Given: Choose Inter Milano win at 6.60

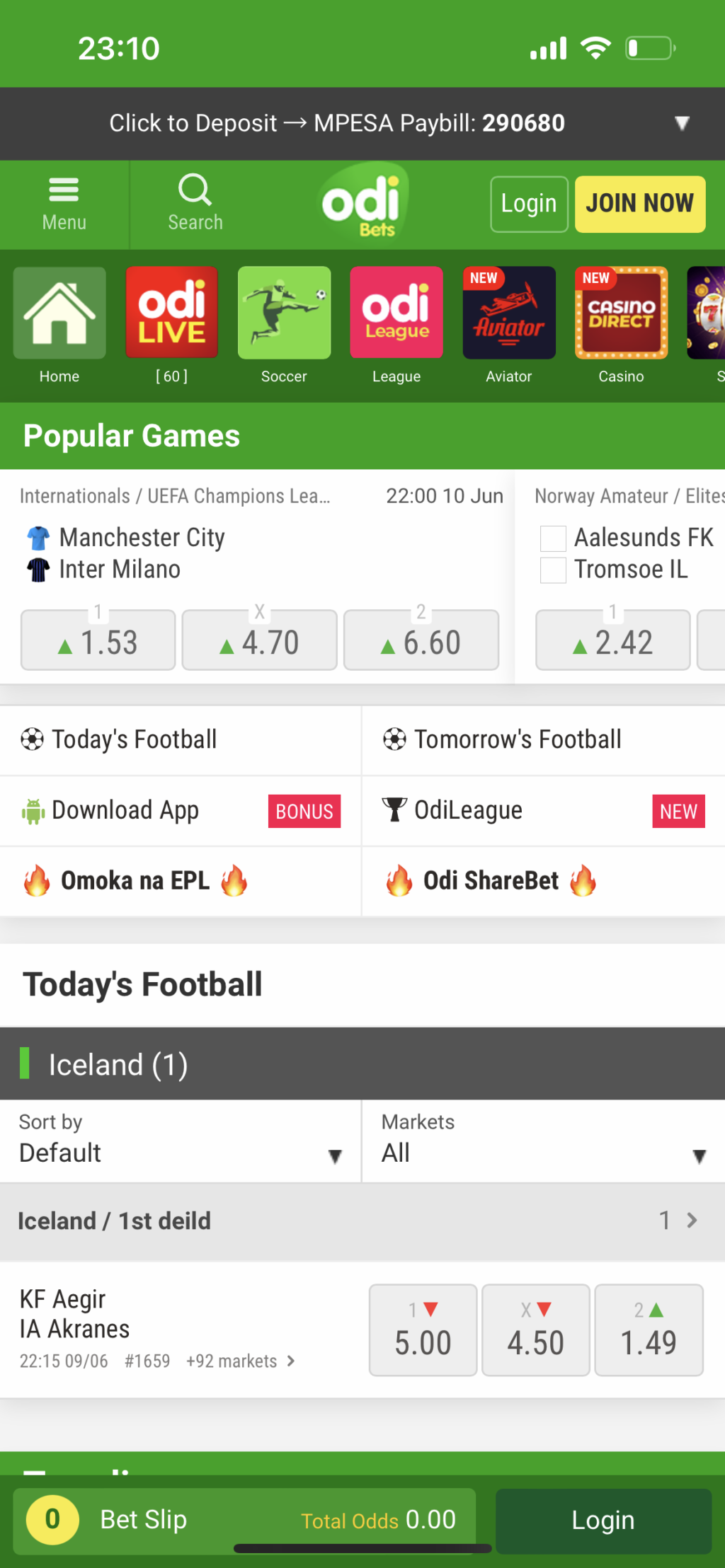Looking at the screenshot, I should click(421, 640).
